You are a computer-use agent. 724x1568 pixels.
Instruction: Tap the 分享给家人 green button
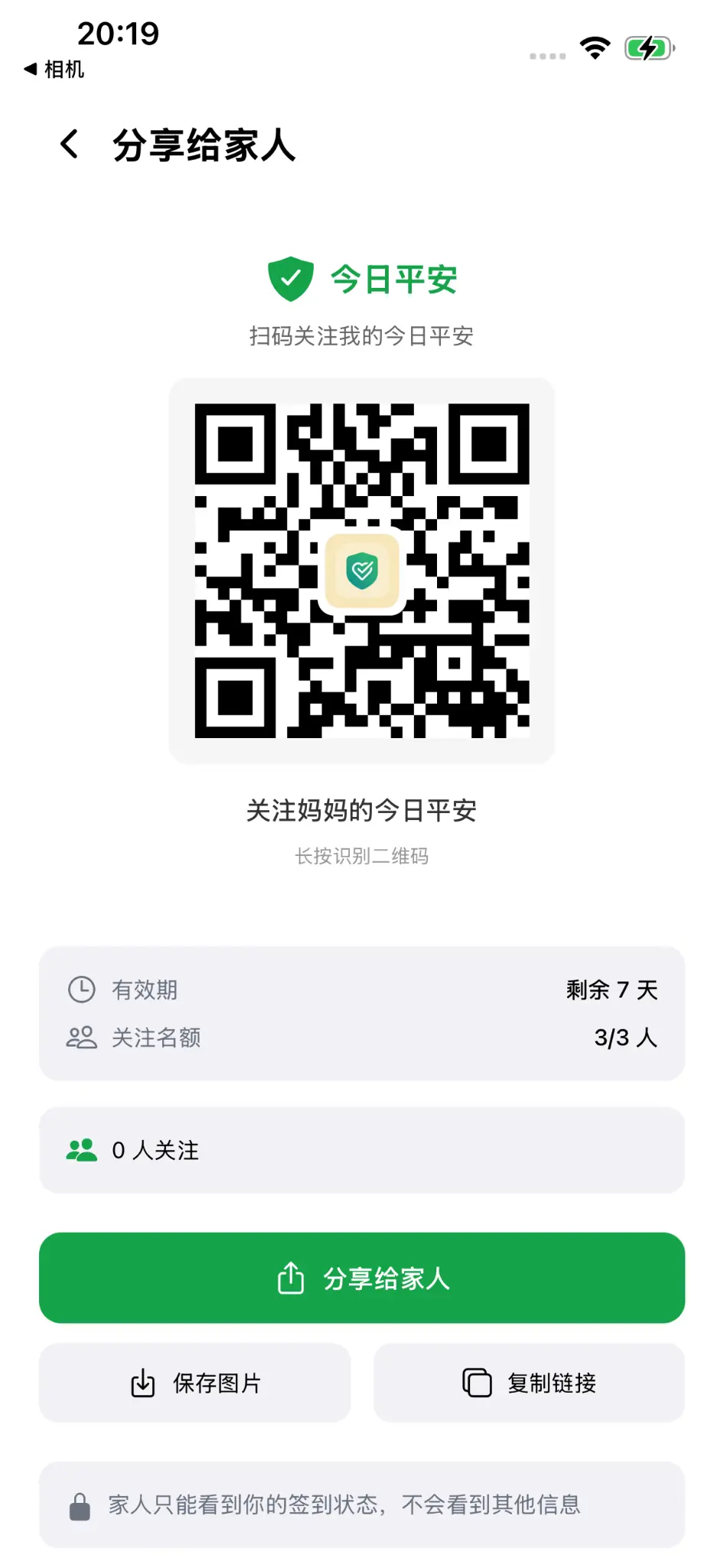pyautogui.click(x=362, y=1277)
